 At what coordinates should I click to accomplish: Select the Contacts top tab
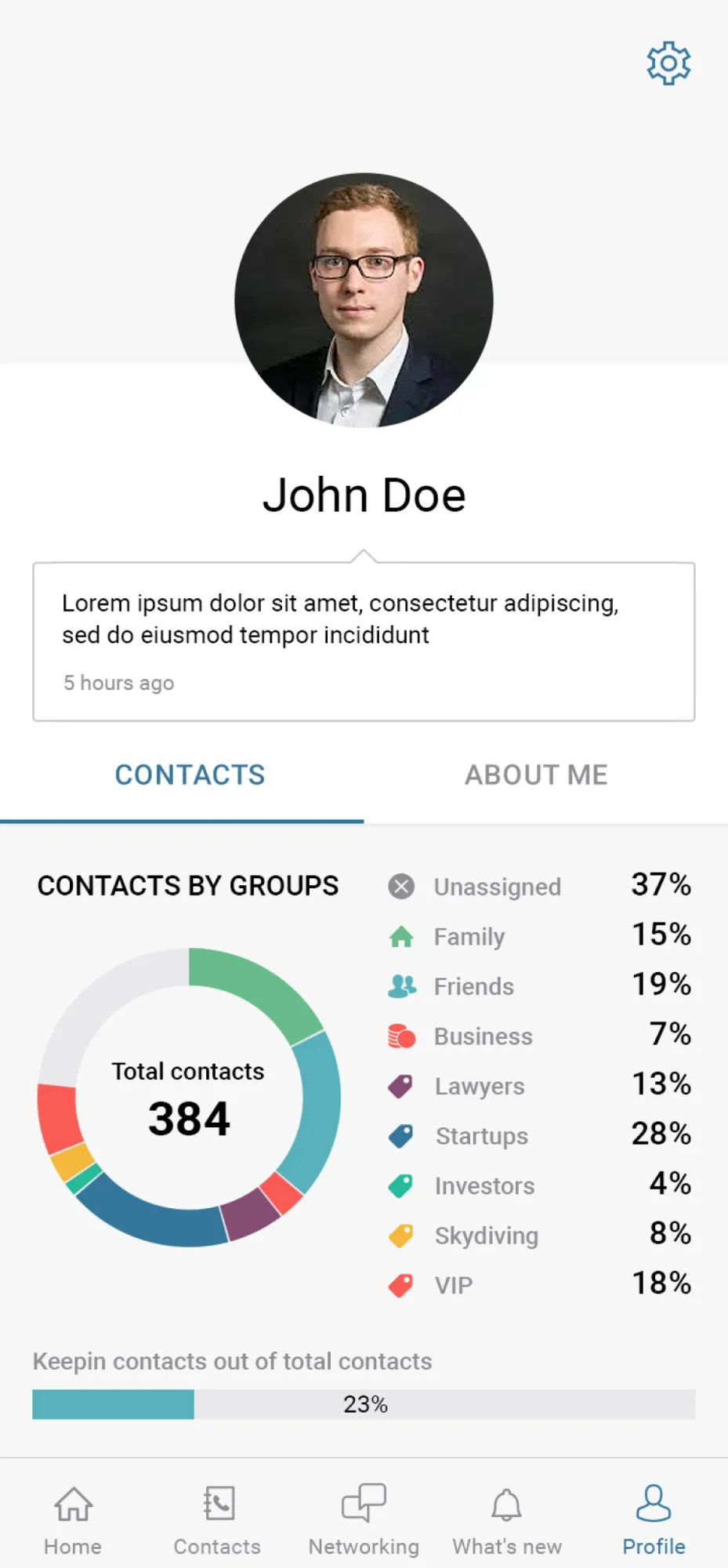click(x=190, y=775)
